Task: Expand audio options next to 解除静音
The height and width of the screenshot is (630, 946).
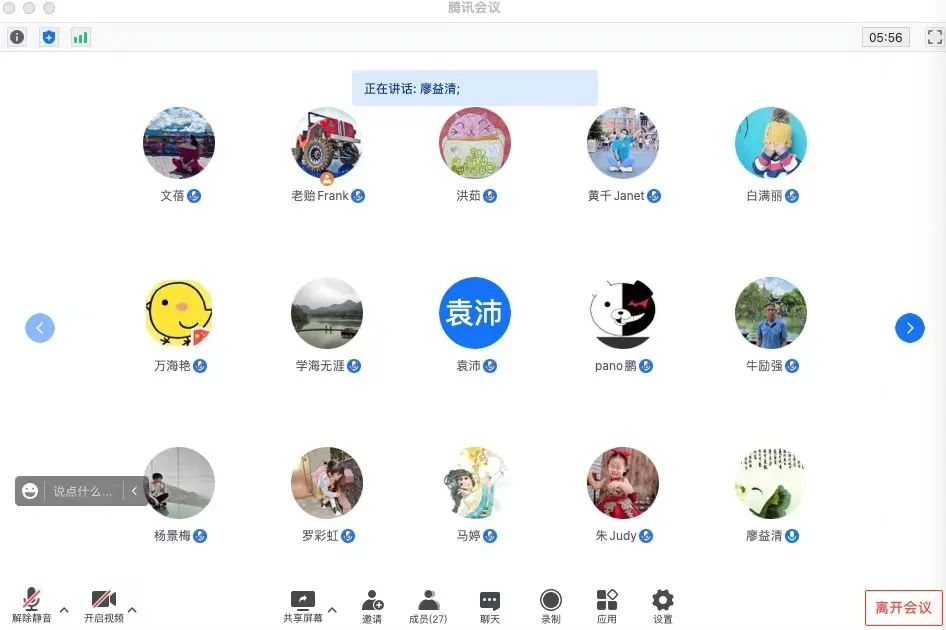Action: click(64, 609)
